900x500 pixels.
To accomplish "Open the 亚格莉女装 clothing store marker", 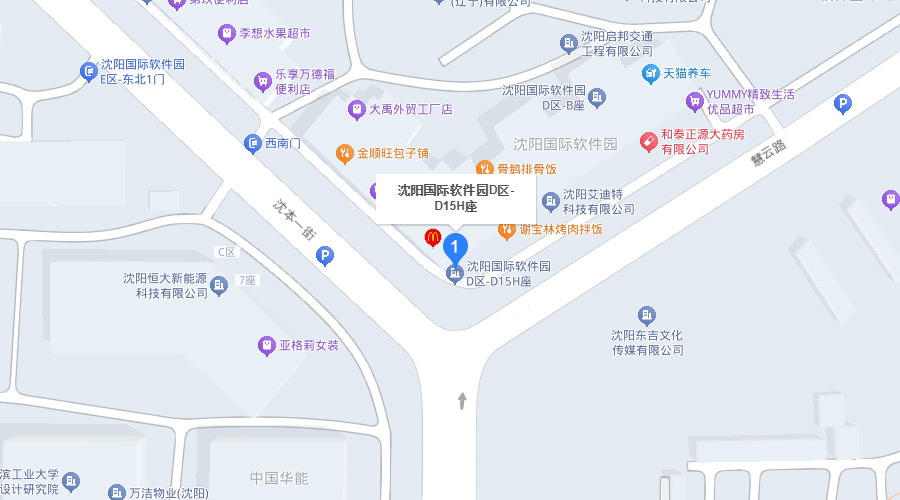I will [x=267, y=346].
